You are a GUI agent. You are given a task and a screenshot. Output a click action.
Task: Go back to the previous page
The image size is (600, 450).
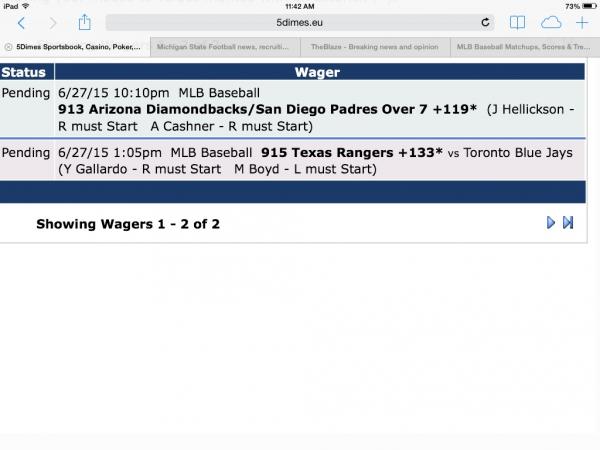coord(21,22)
